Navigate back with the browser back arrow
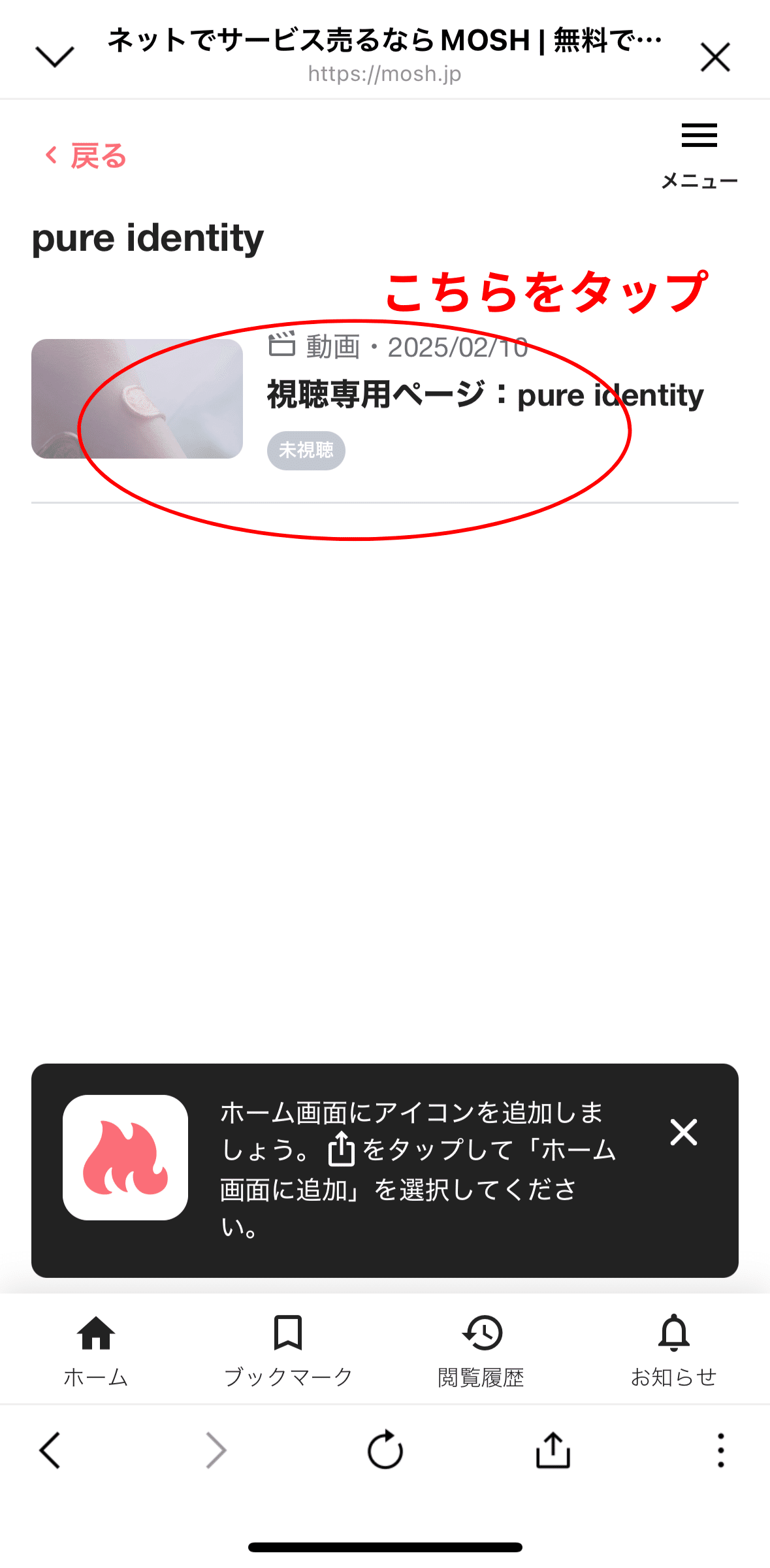 pos(50,1450)
